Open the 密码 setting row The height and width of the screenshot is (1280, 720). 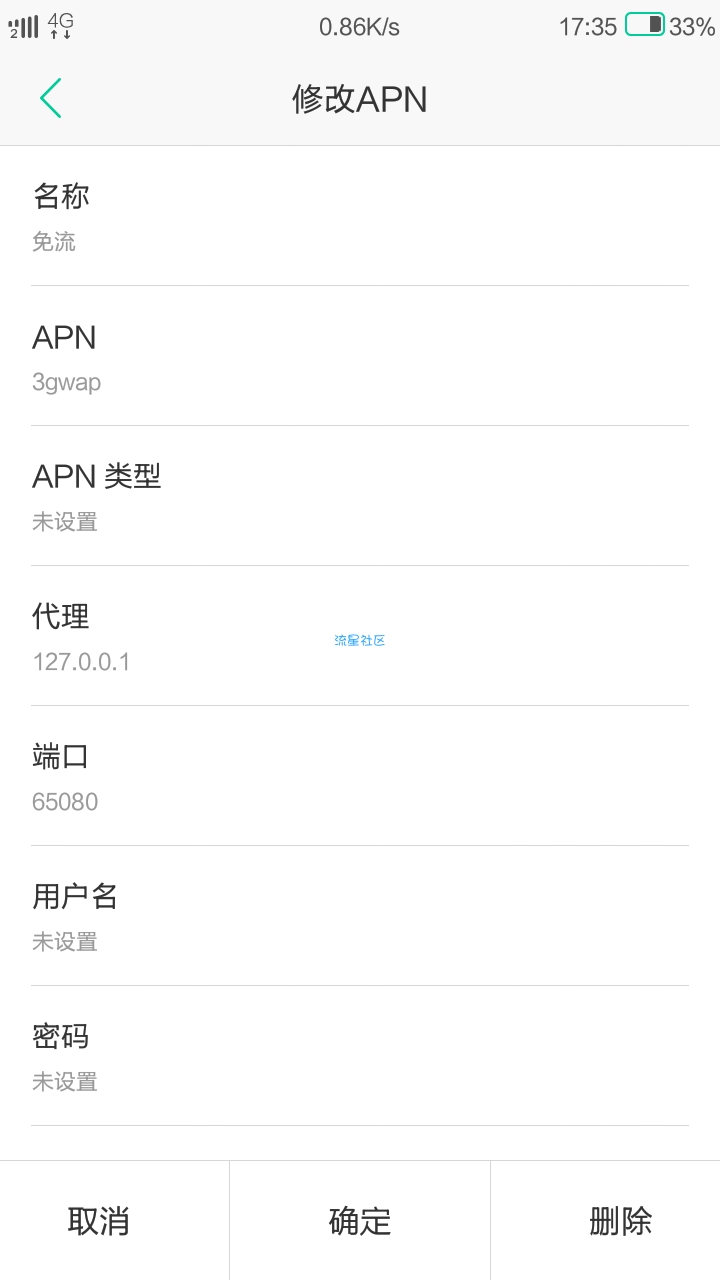(x=360, y=1056)
